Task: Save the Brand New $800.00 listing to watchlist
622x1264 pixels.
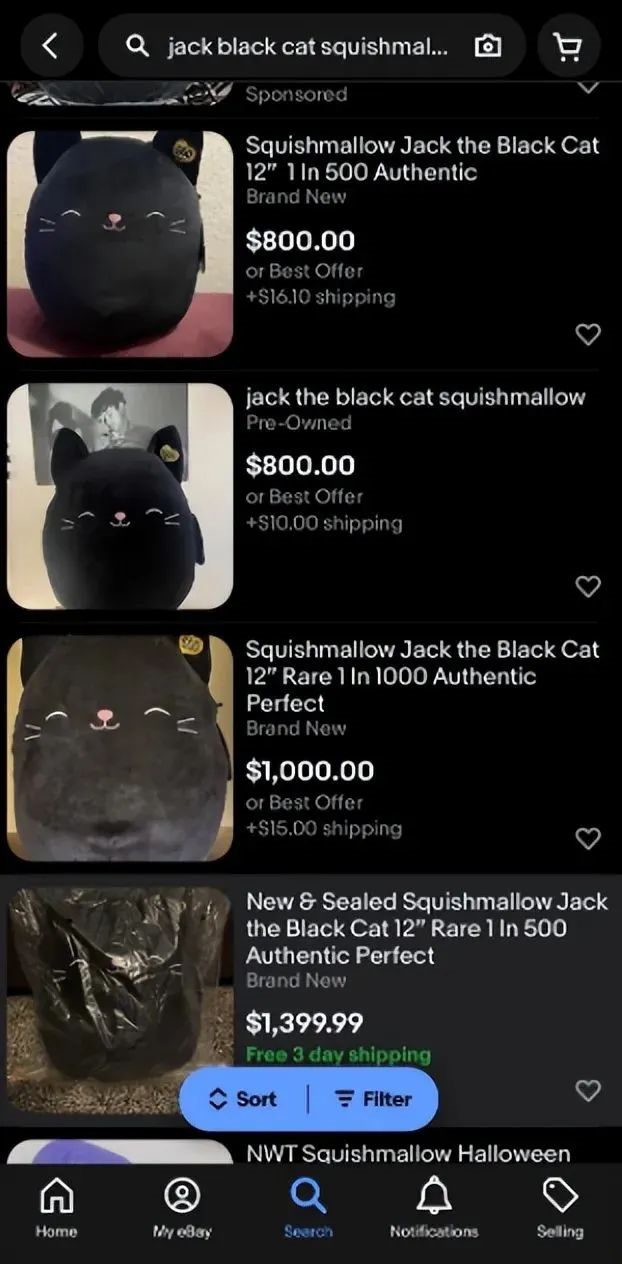Action: (x=588, y=334)
